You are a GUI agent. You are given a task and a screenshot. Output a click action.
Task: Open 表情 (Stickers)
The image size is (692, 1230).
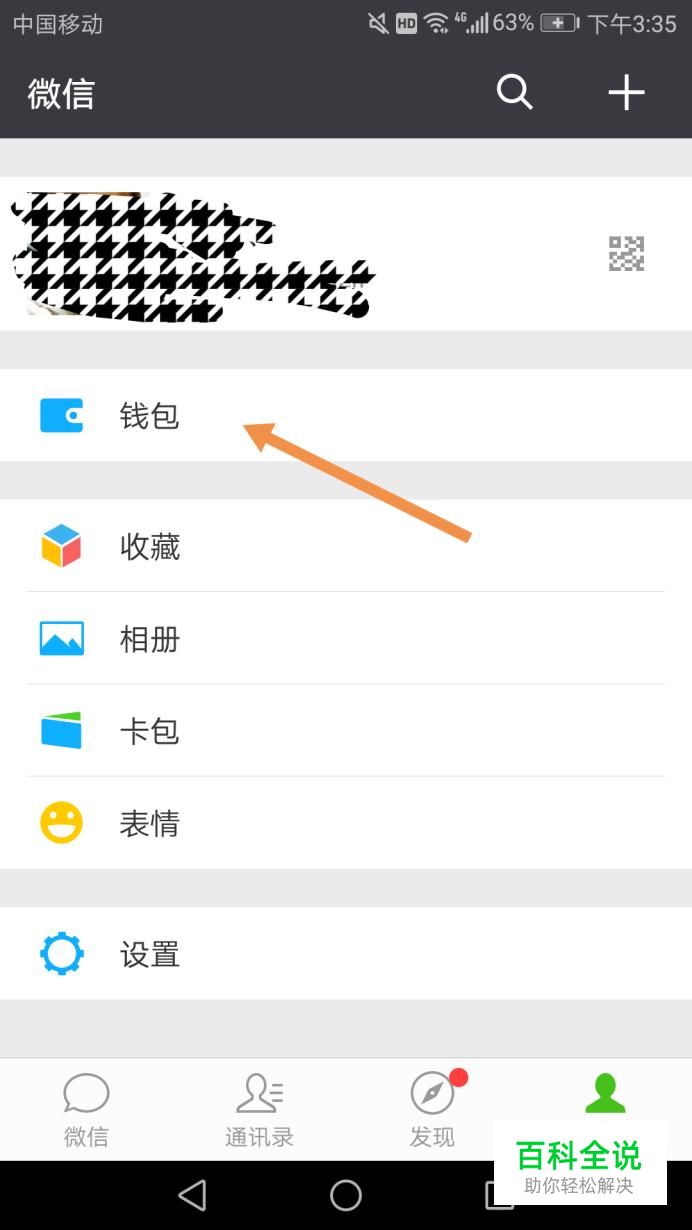(346, 824)
